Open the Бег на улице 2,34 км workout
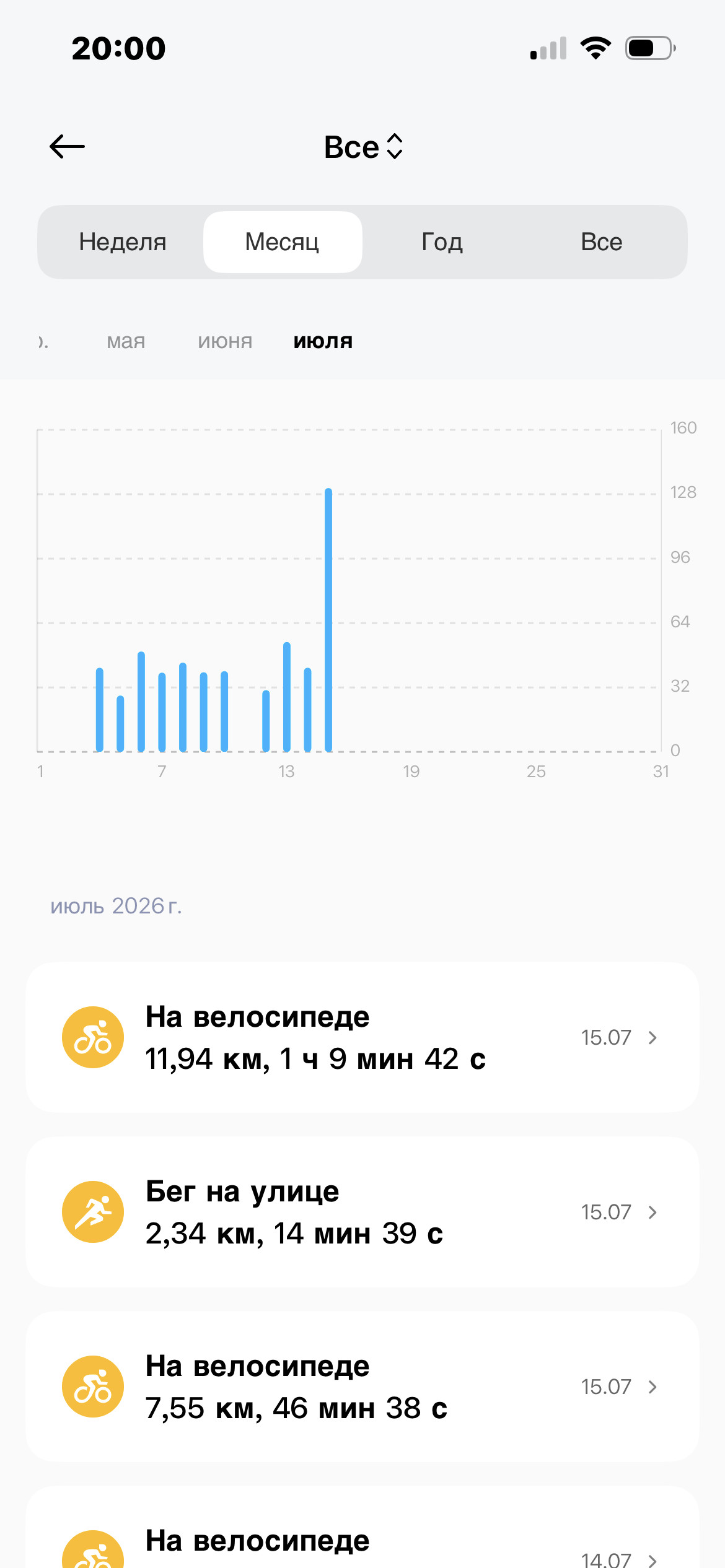This screenshot has height=1568, width=725. (x=362, y=1212)
